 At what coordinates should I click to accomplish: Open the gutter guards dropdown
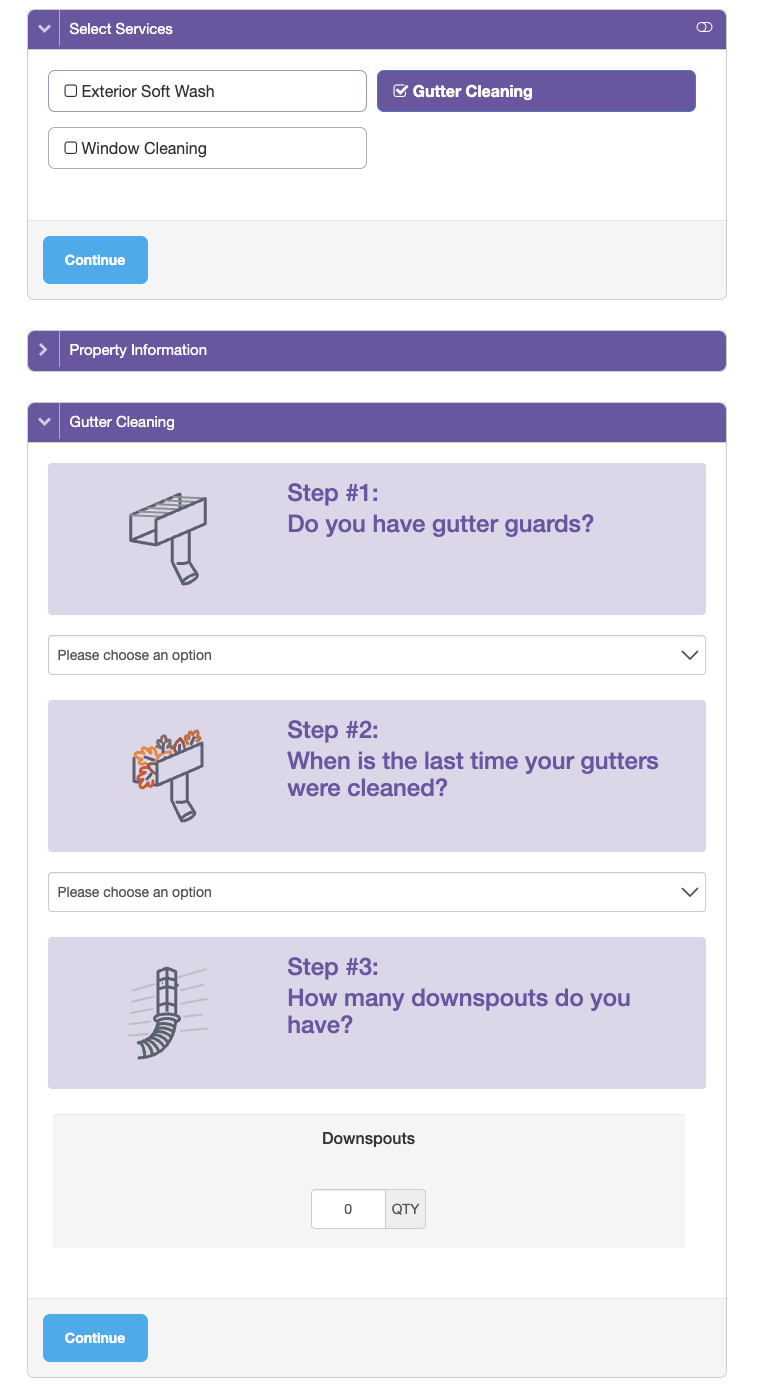(x=377, y=655)
